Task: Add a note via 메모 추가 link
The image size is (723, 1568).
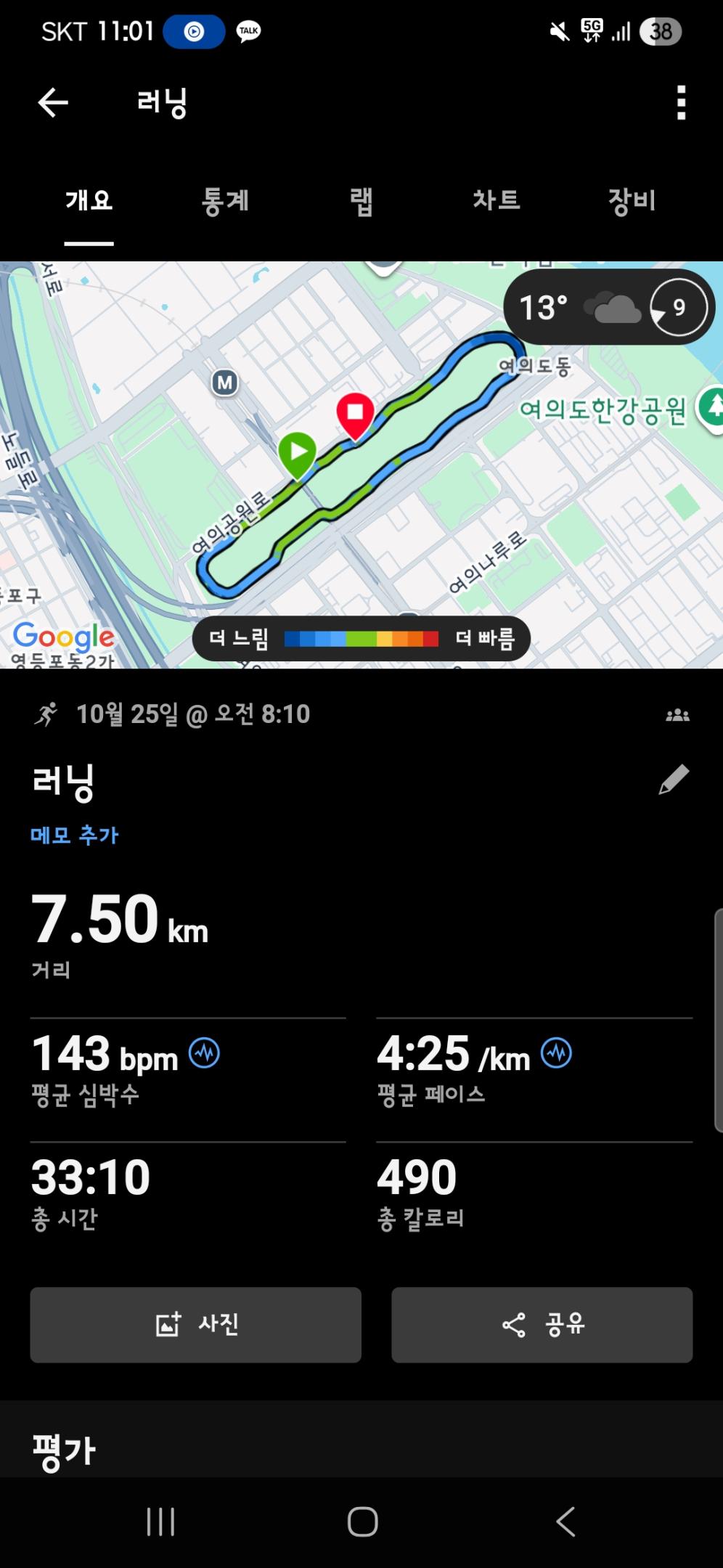Action: pos(75,835)
